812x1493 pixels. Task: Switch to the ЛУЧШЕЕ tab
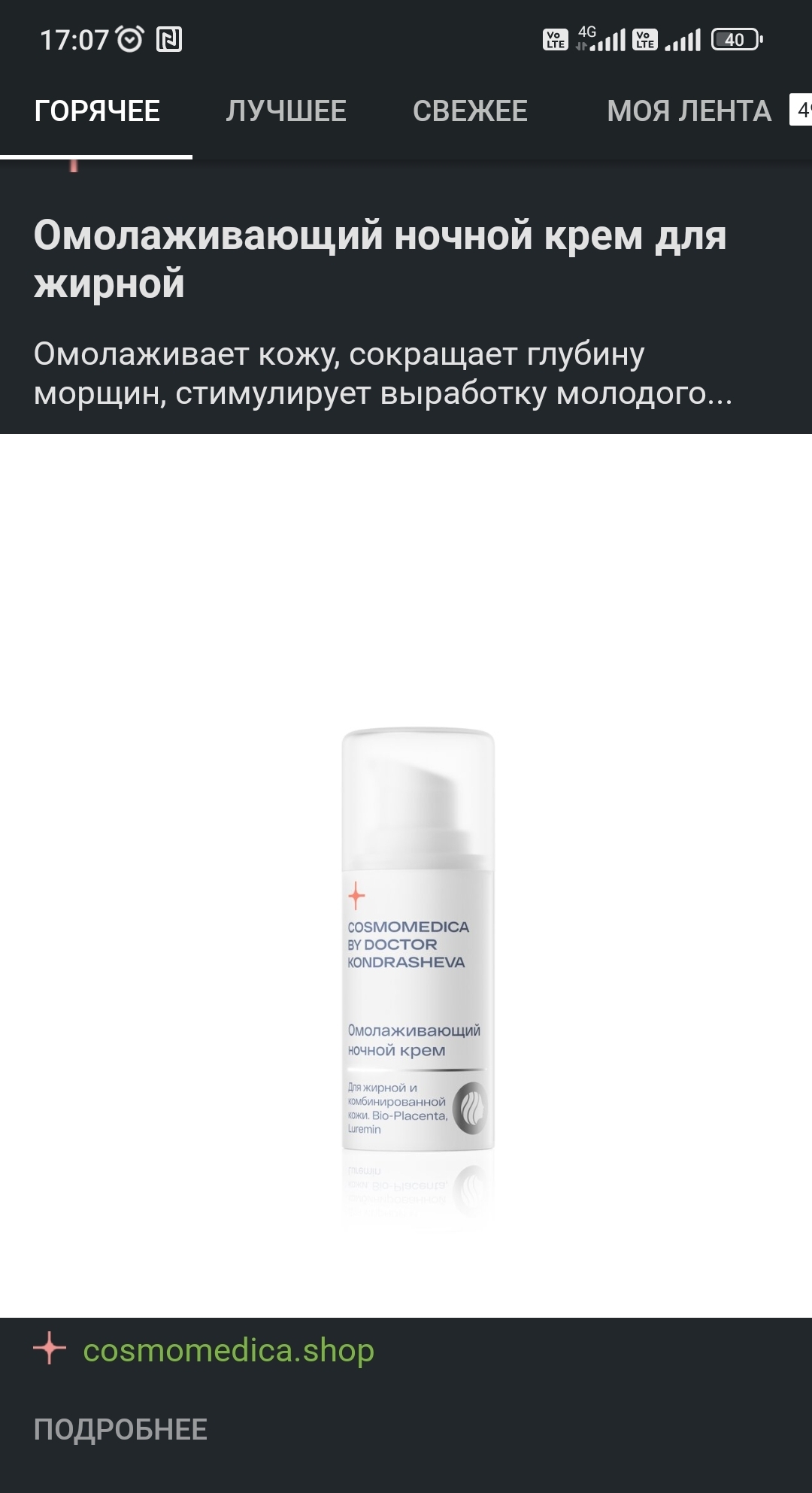286,111
